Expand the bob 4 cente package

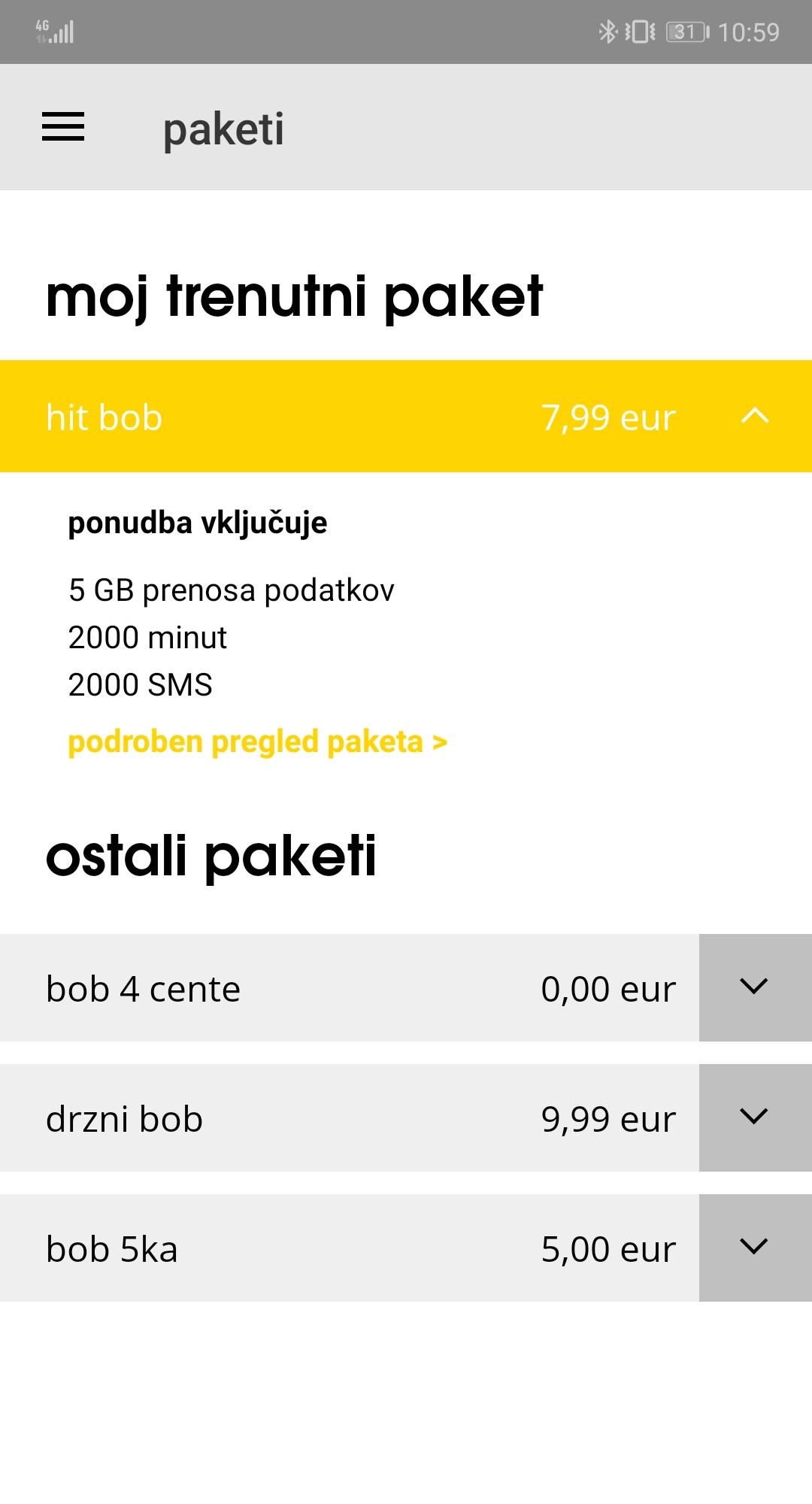point(755,987)
